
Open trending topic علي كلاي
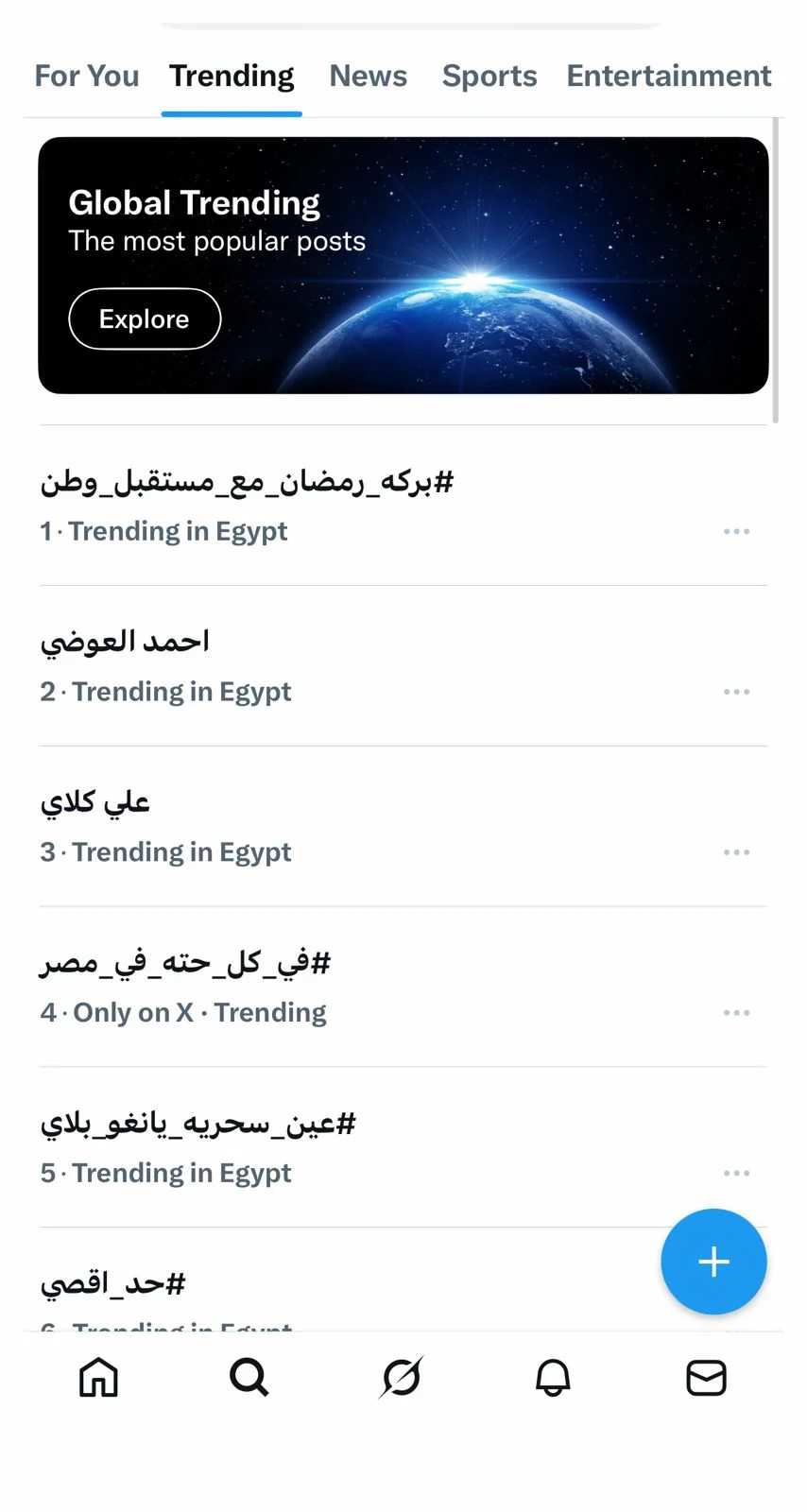click(94, 803)
